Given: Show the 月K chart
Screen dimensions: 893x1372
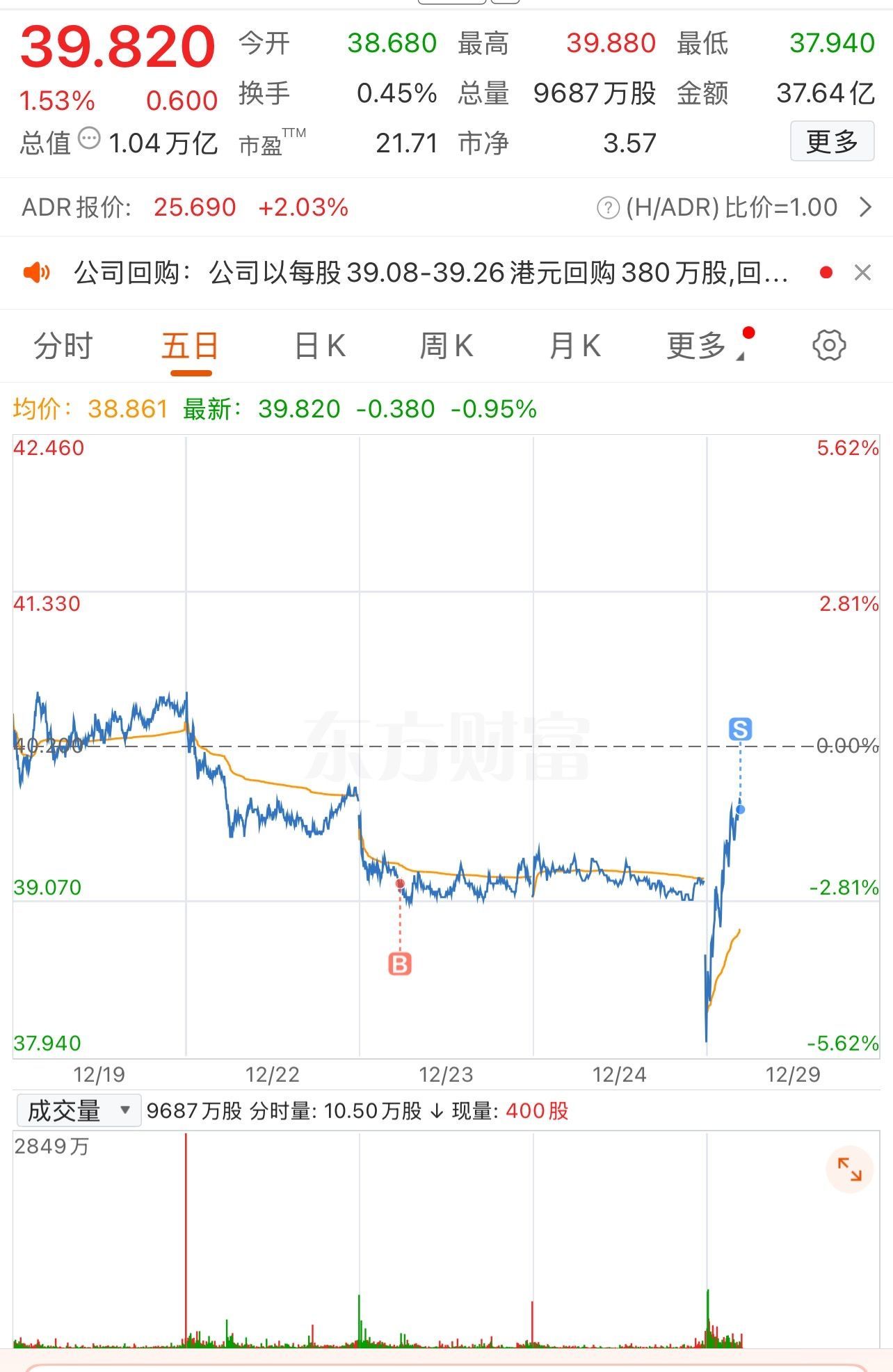Looking at the screenshot, I should pyautogui.click(x=574, y=346).
